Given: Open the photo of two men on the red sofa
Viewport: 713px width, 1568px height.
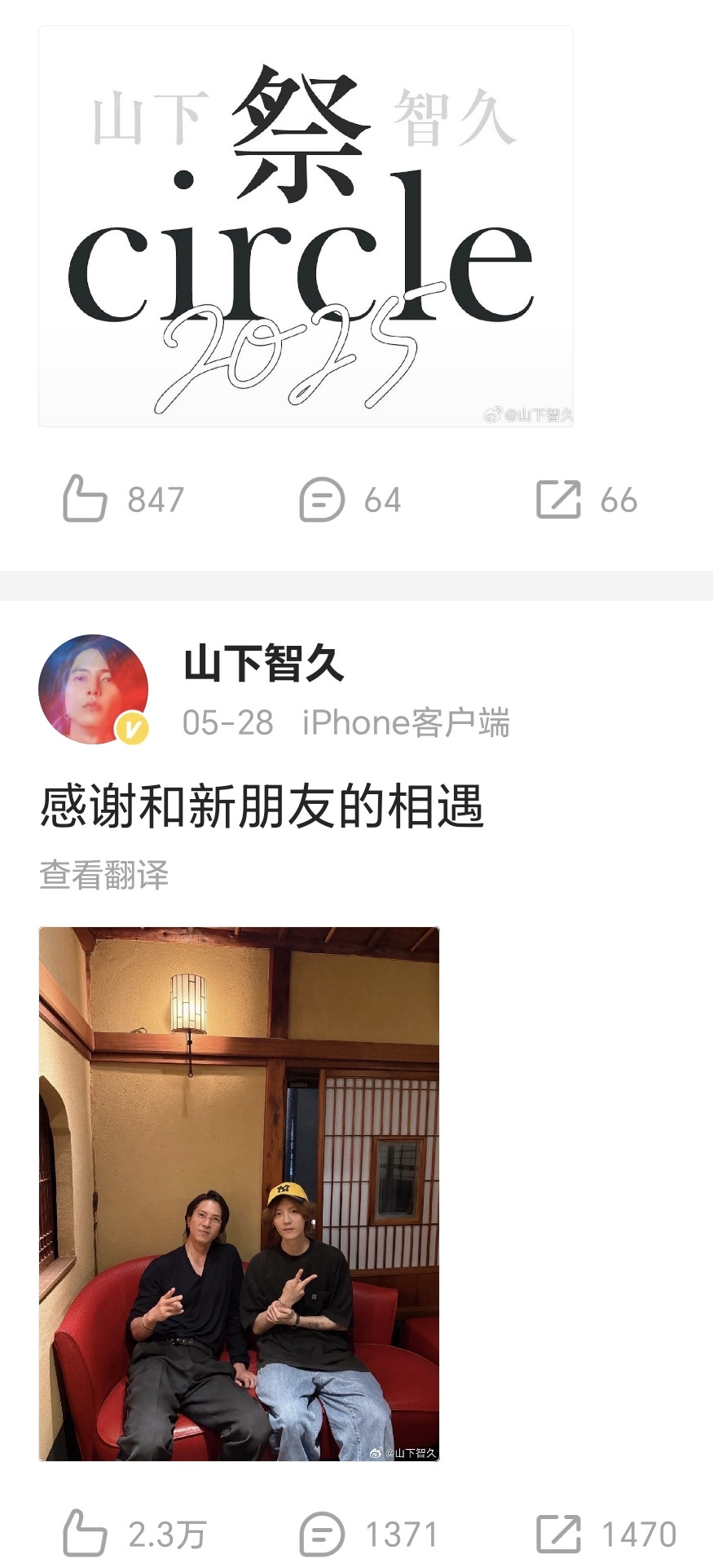Looking at the screenshot, I should click(x=239, y=1194).
